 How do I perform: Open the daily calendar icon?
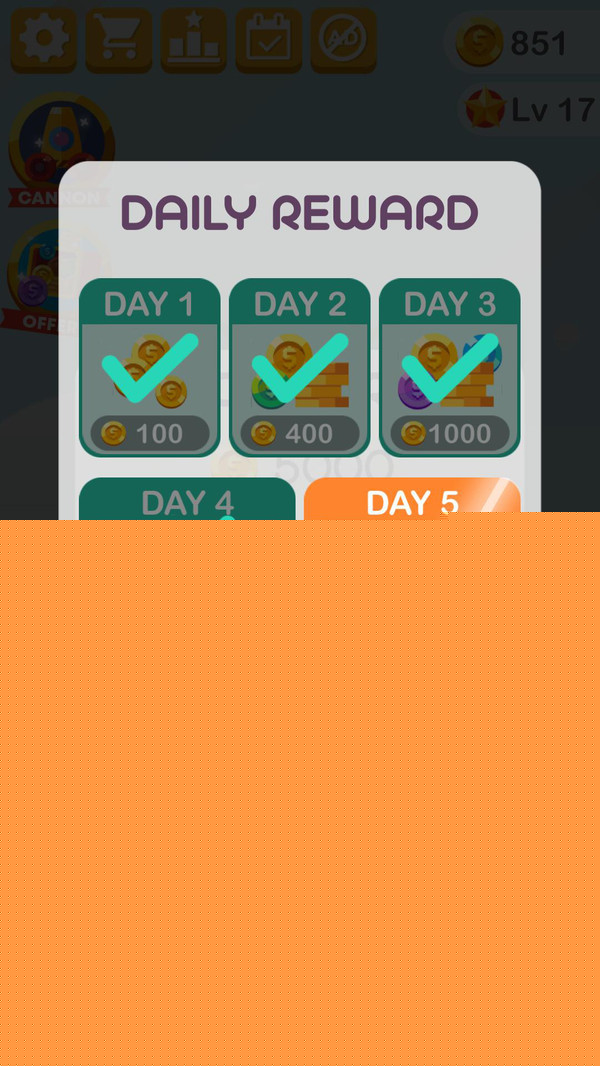(x=268, y=40)
